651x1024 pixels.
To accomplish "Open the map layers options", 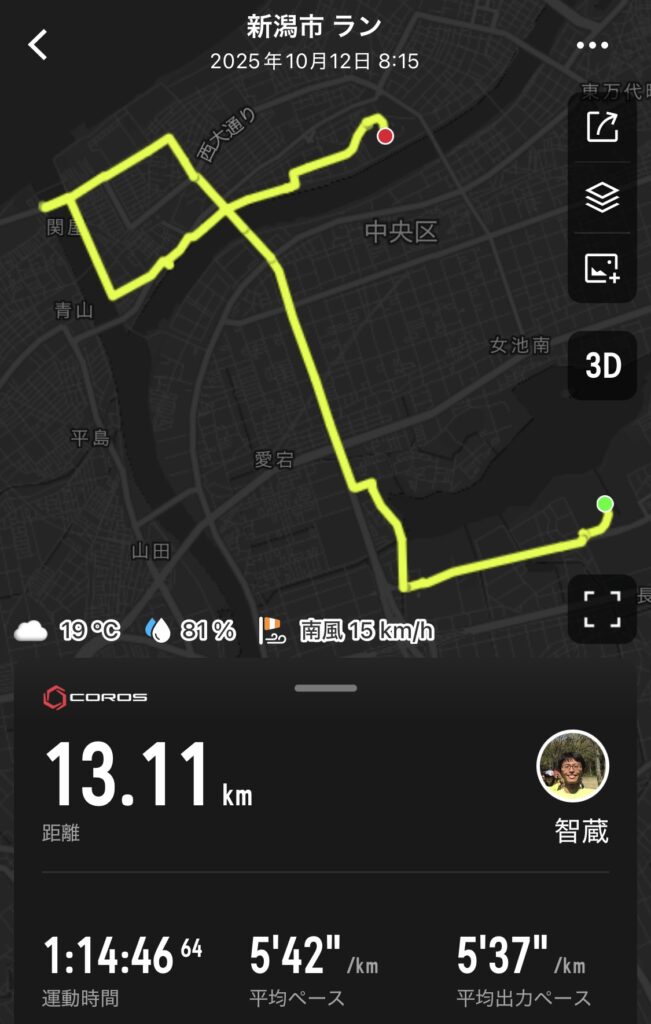I will click(602, 198).
